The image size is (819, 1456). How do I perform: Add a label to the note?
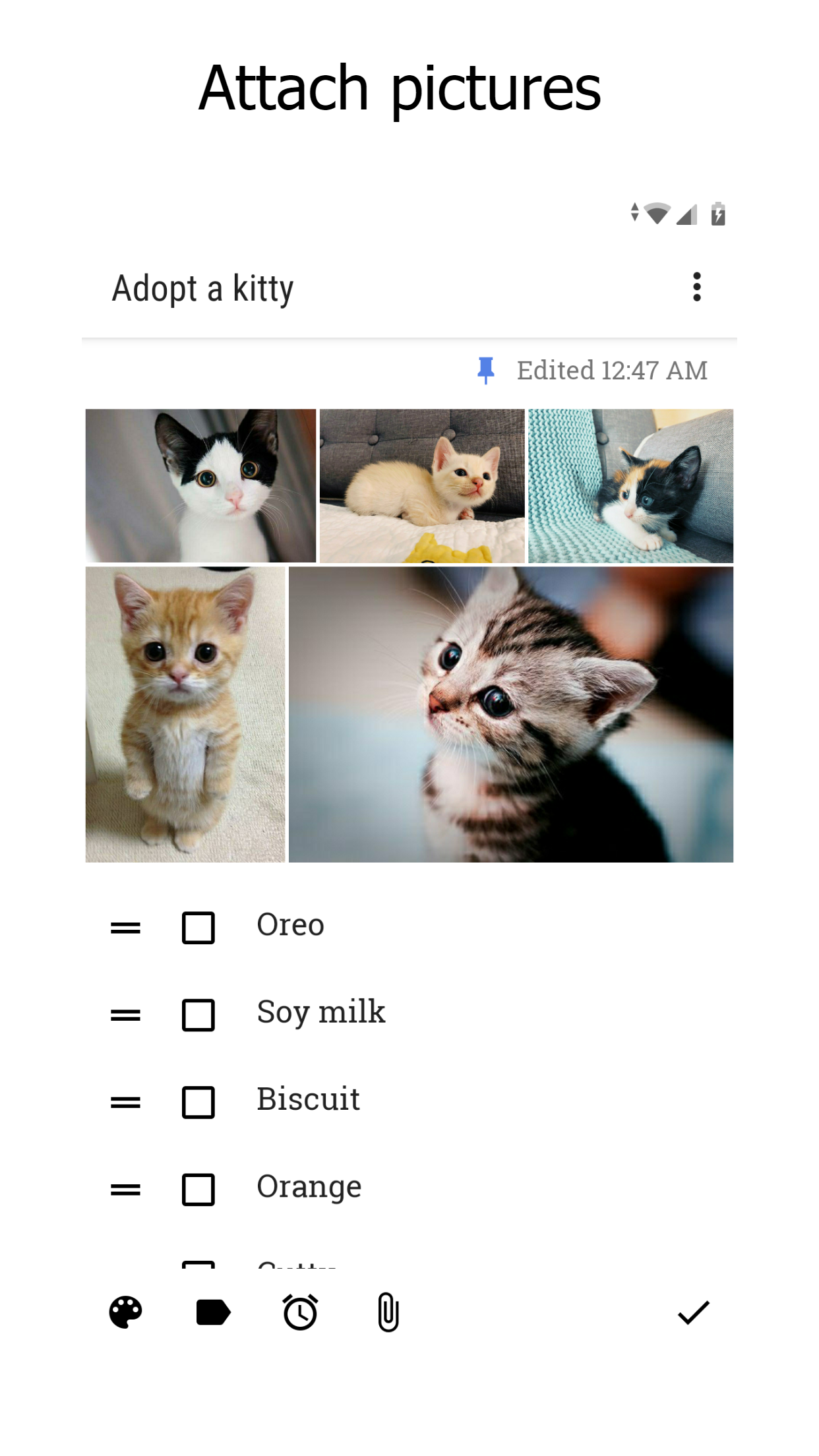213,1312
